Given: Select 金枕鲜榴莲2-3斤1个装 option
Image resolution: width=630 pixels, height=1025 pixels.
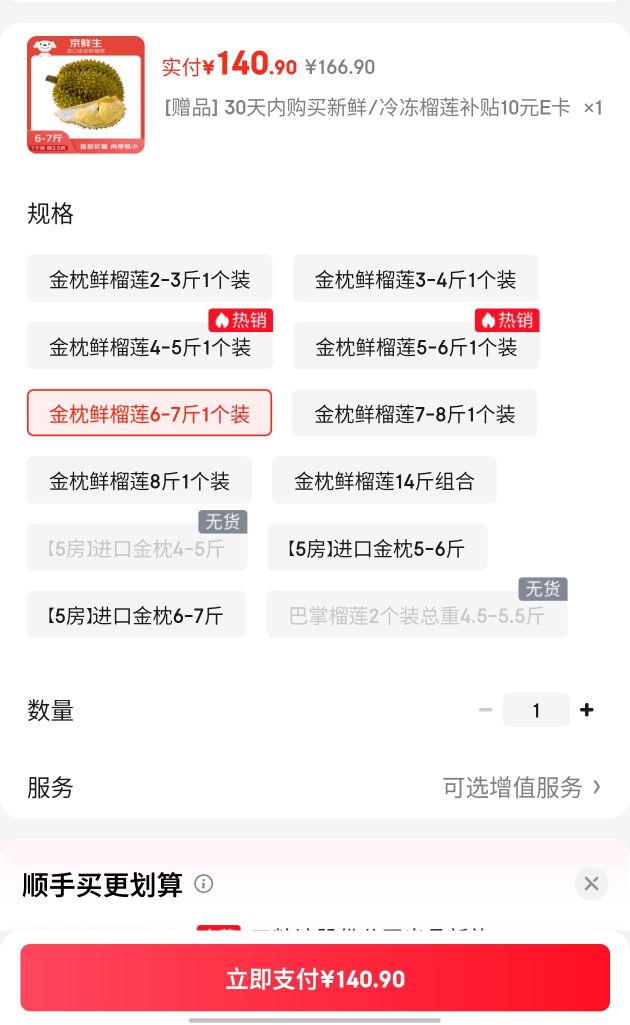Looking at the screenshot, I should (x=150, y=279).
